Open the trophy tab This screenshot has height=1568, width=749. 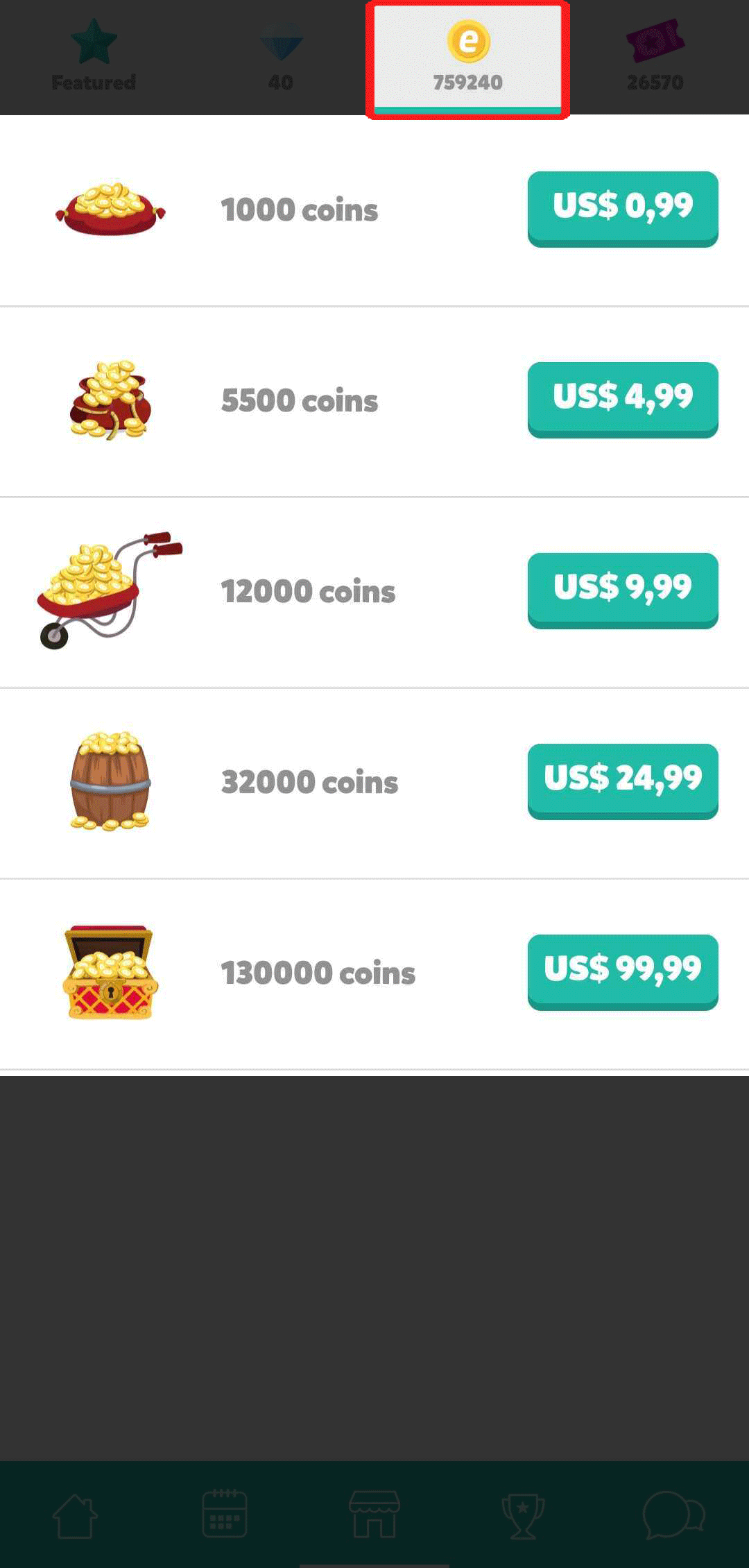[x=524, y=1515]
